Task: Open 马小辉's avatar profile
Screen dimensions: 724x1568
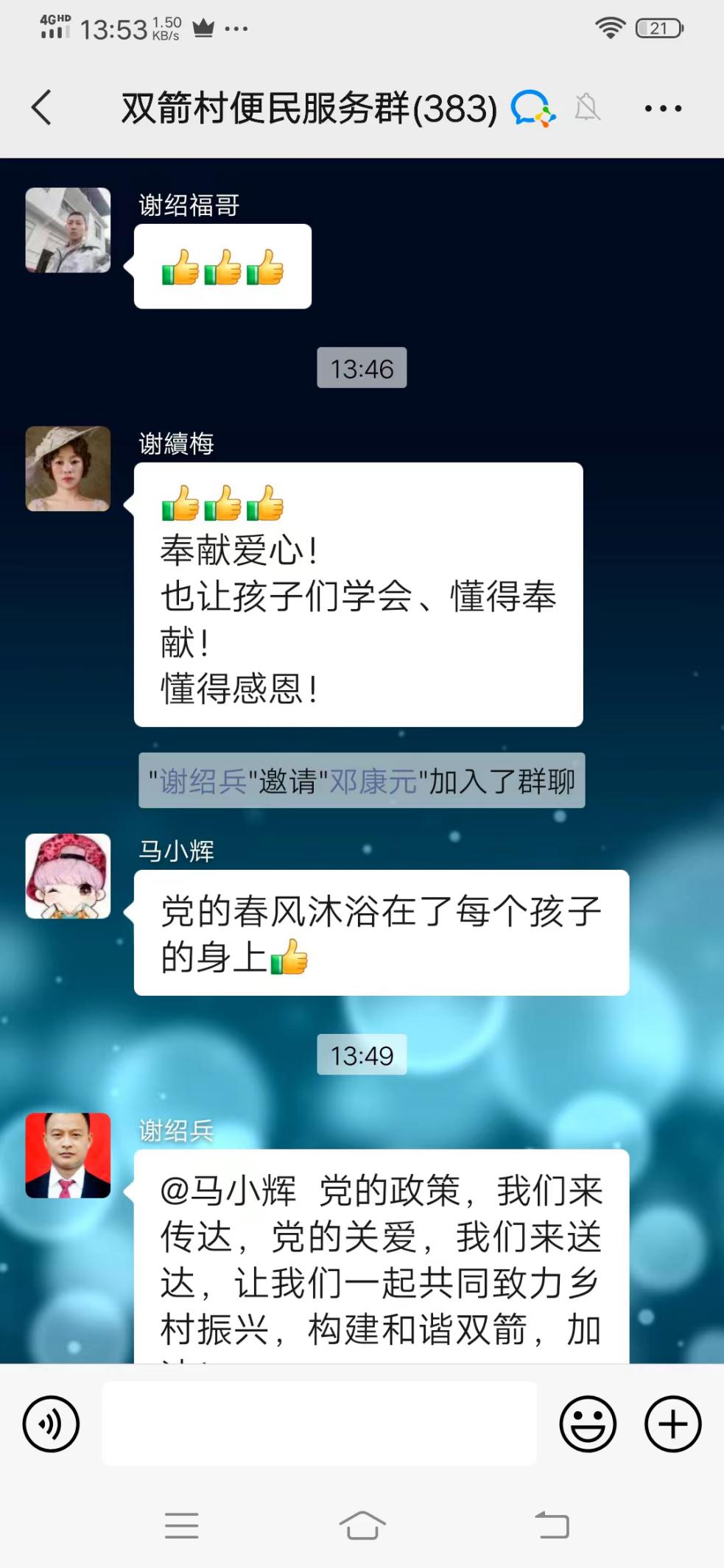Action: pos(68,876)
